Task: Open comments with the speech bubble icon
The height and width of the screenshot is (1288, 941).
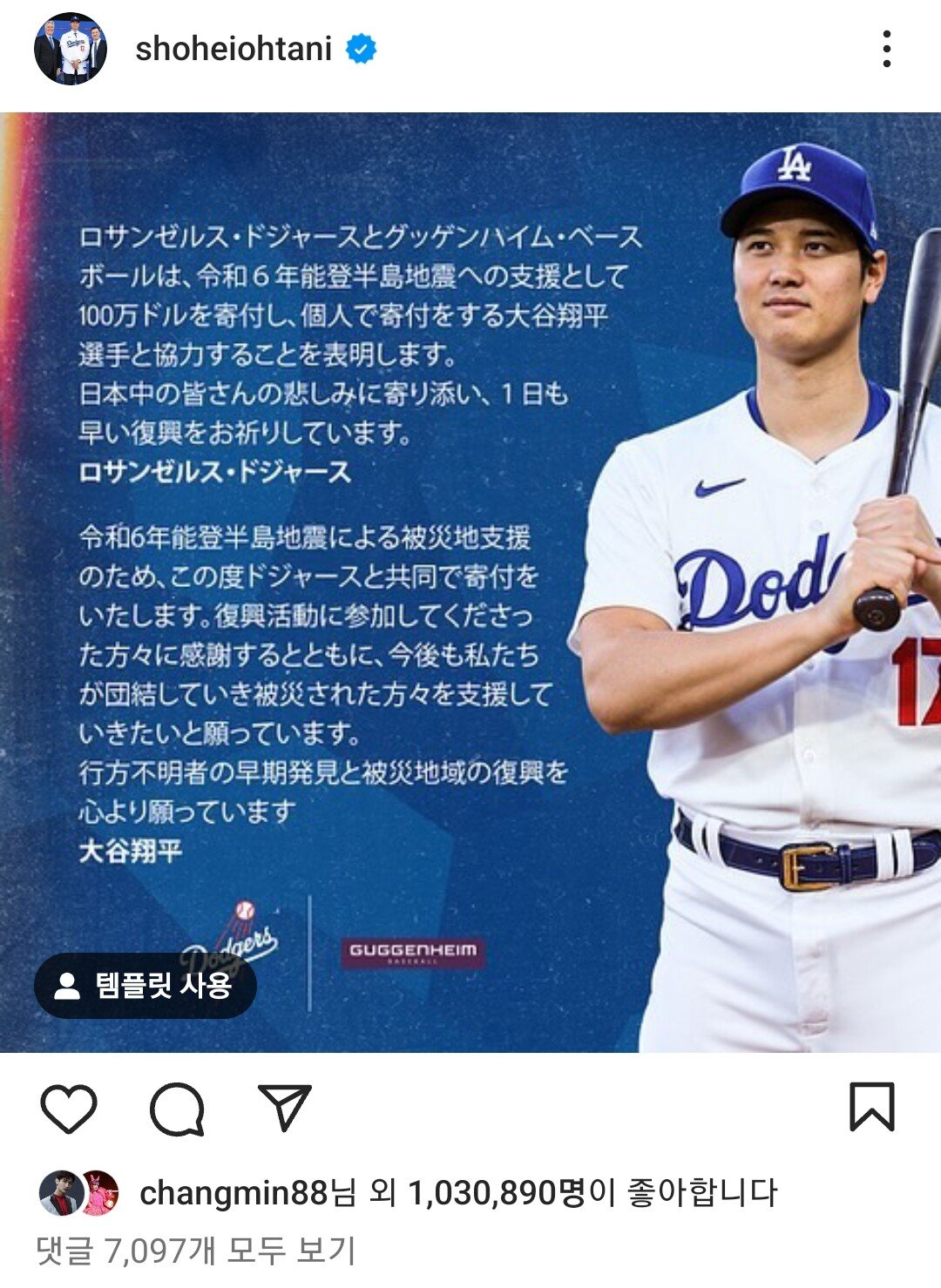Action: tap(177, 1109)
